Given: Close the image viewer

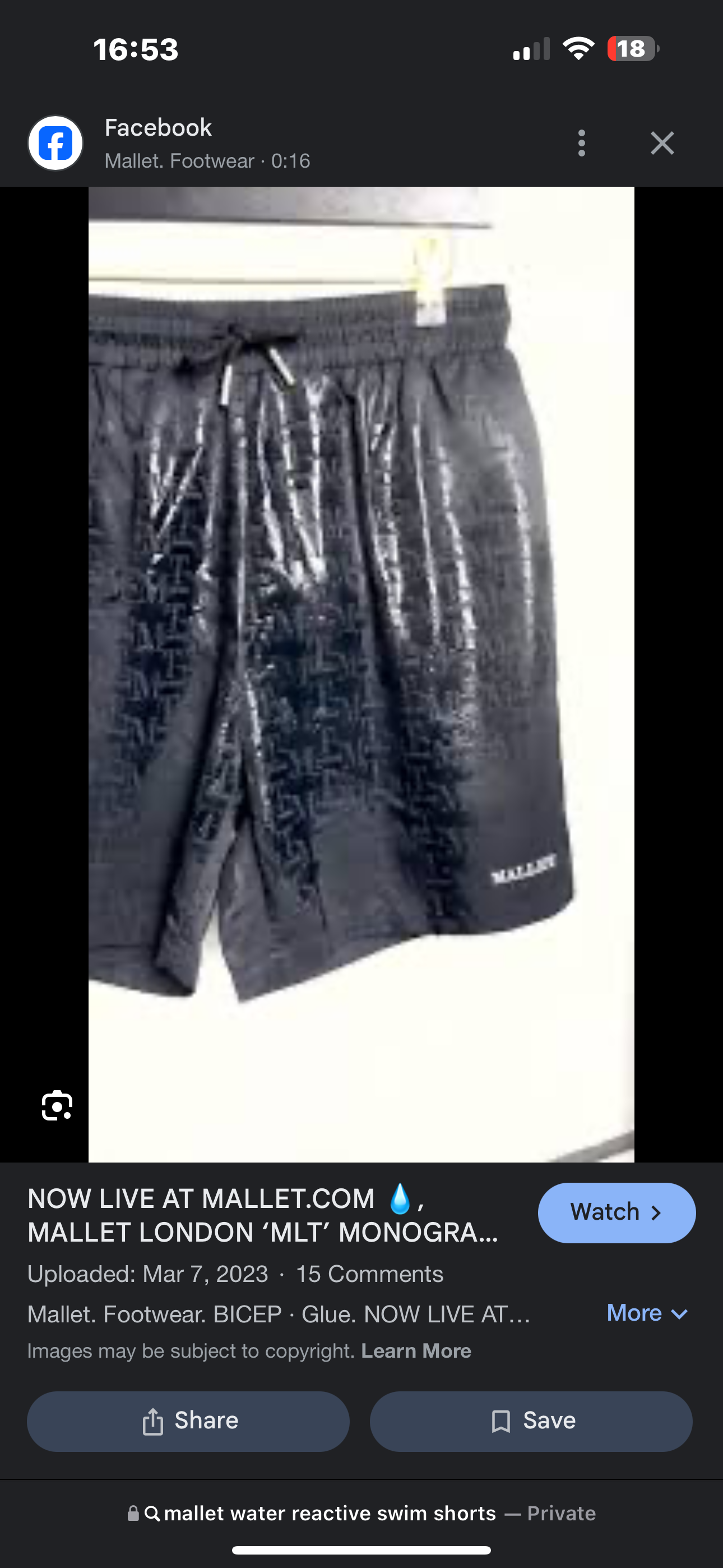Looking at the screenshot, I should tap(661, 143).
